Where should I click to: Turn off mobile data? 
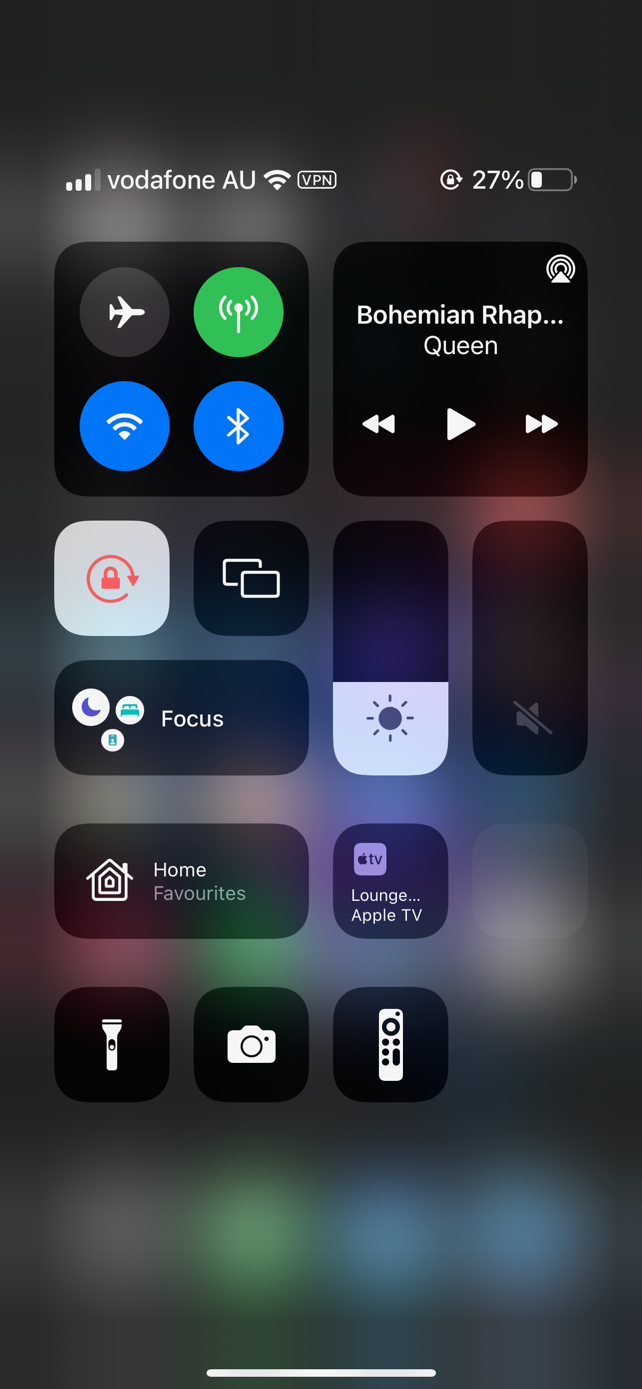pos(238,312)
